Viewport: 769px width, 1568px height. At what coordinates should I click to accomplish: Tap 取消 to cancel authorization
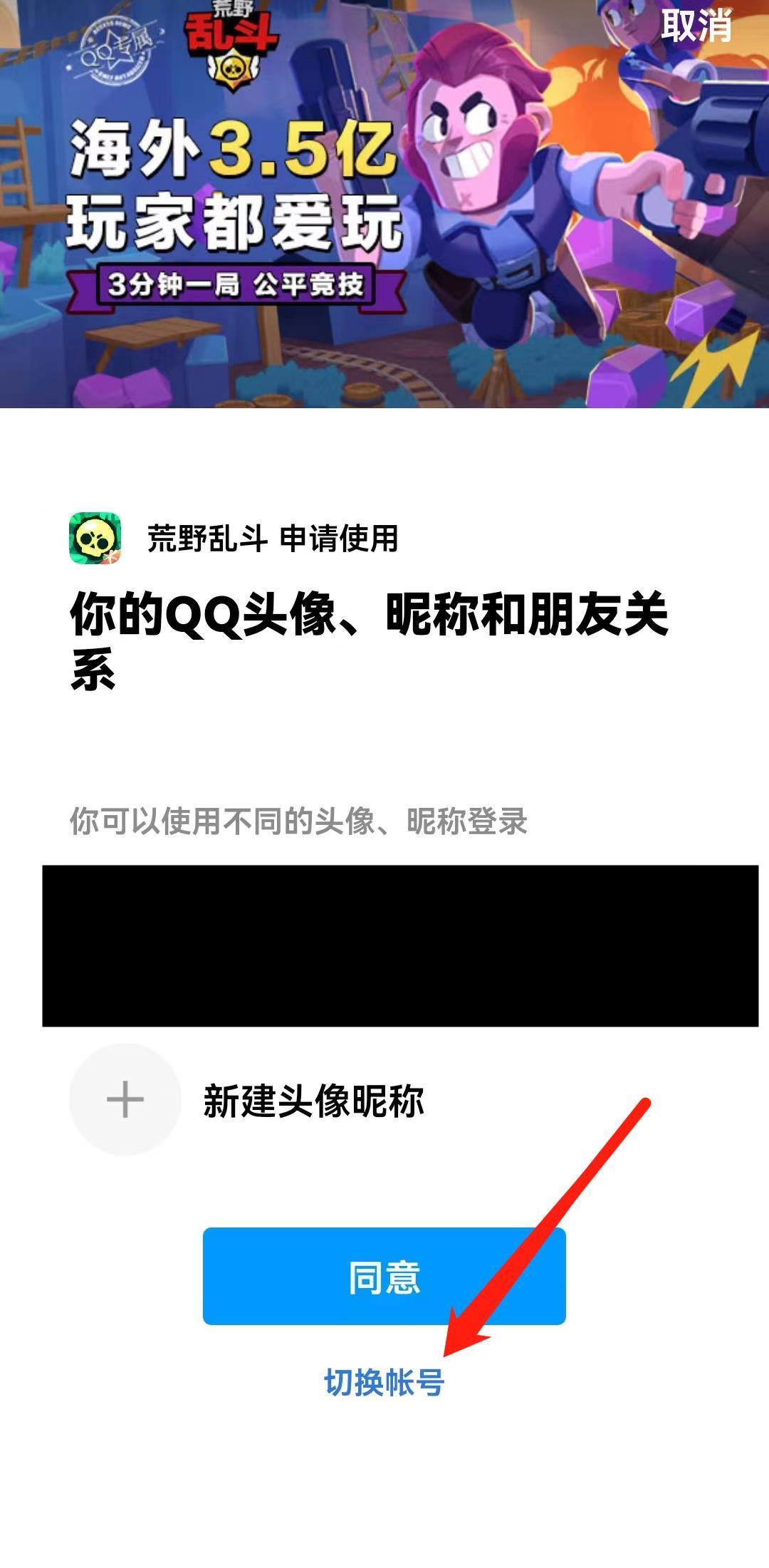(x=696, y=26)
